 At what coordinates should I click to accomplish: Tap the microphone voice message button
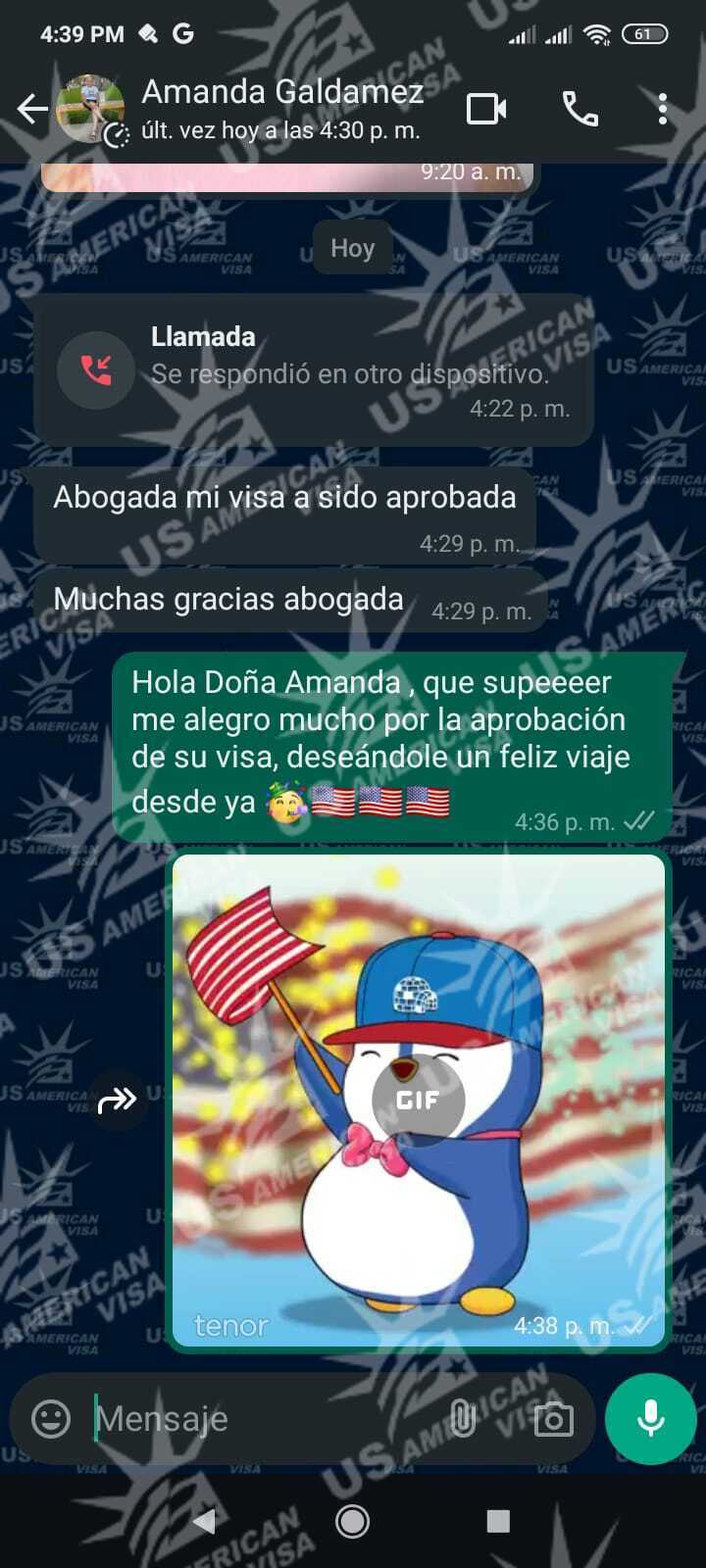click(650, 1418)
